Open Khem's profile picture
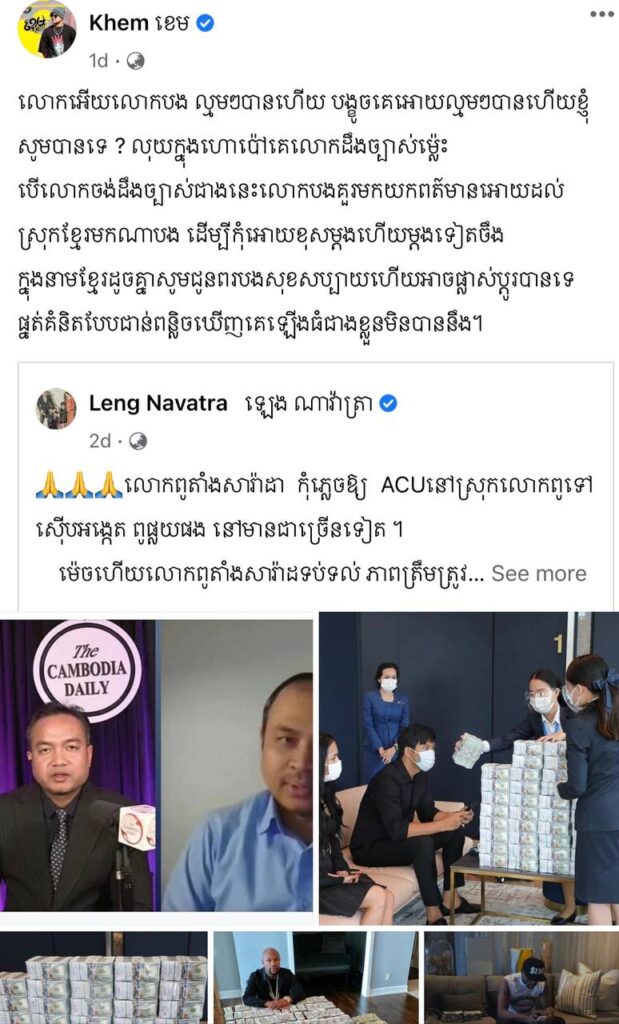Image resolution: width=619 pixels, height=1024 pixels. (x=47, y=30)
